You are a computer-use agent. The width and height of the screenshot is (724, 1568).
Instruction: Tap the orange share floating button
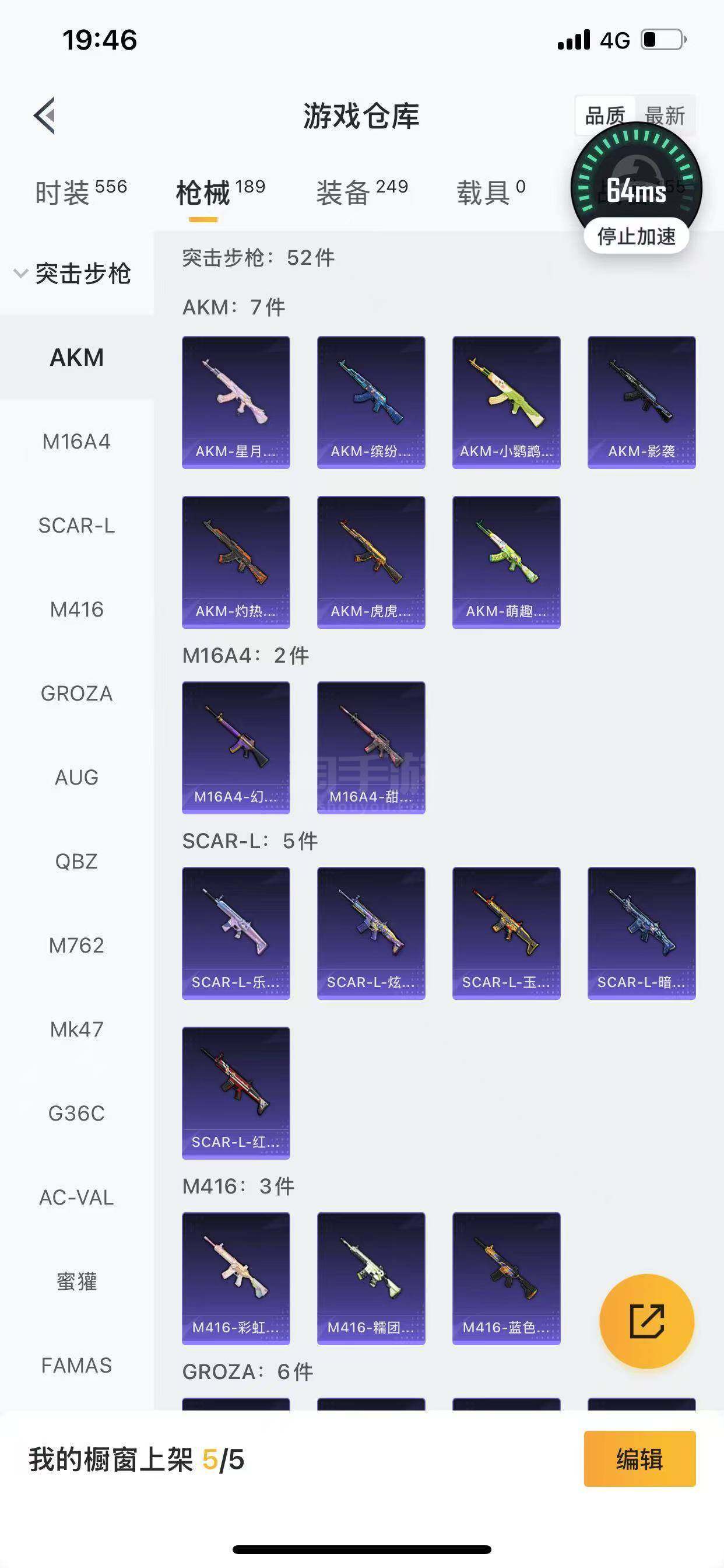coord(646,1321)
